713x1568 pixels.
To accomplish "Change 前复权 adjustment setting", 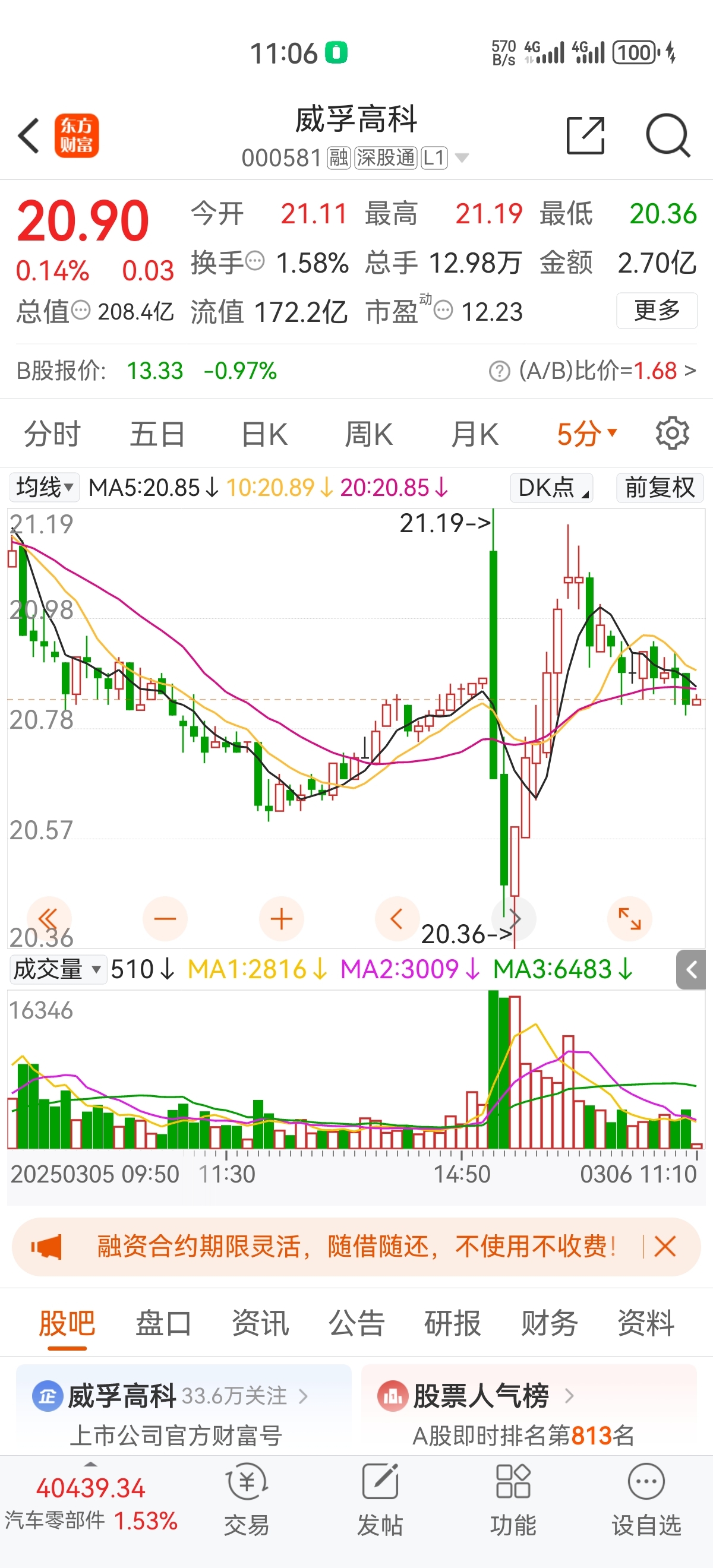I will (x=660, y=488).
